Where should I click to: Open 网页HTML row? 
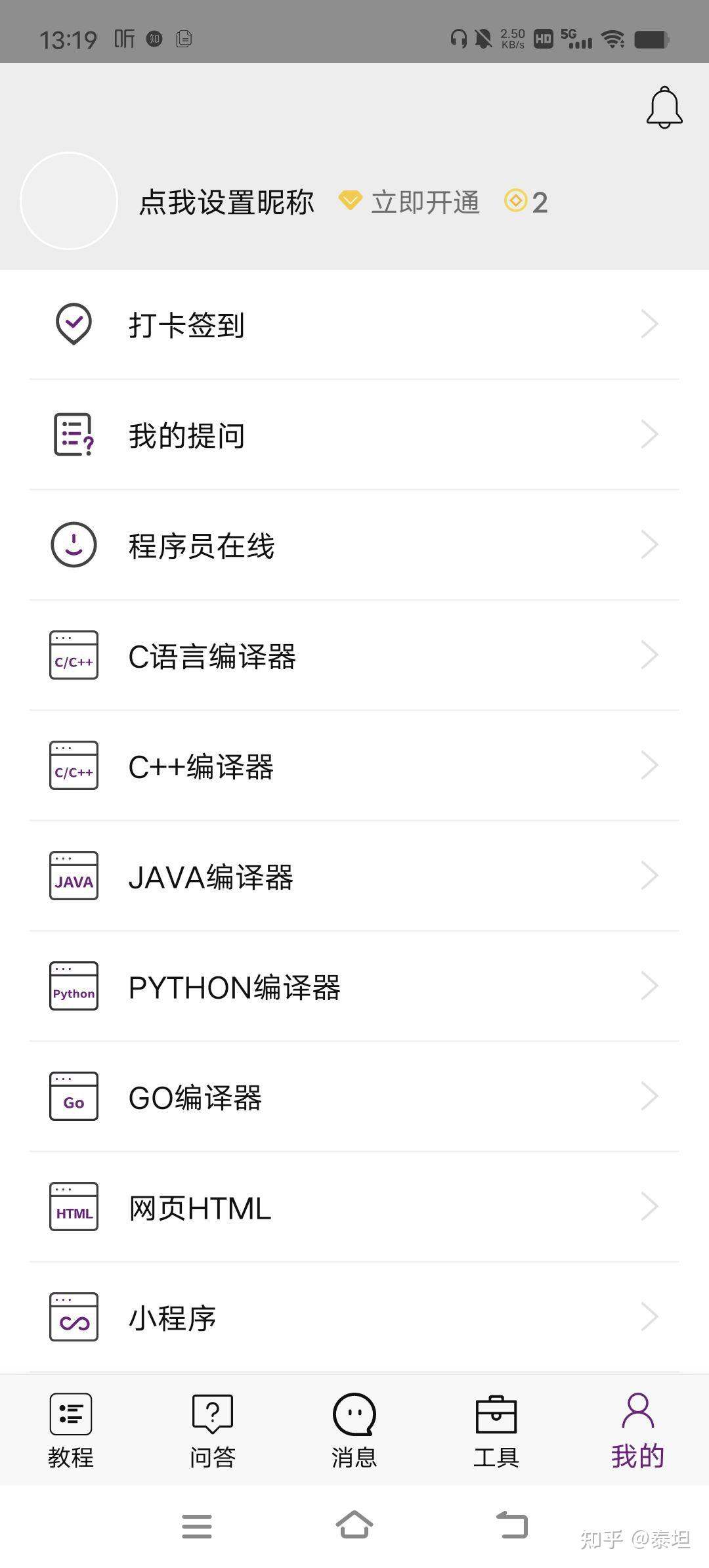point(354,1207)
